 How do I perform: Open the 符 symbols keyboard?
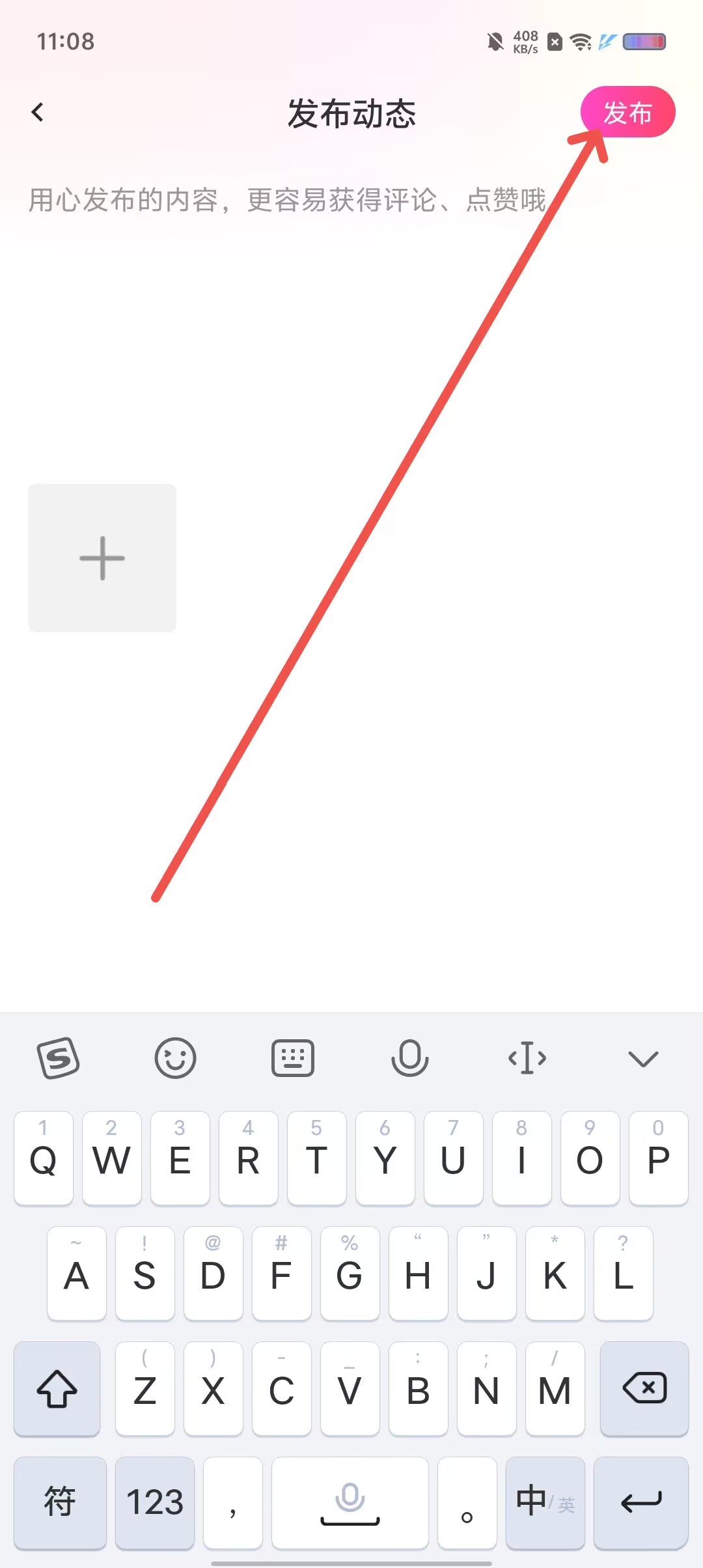[60, 1503]
